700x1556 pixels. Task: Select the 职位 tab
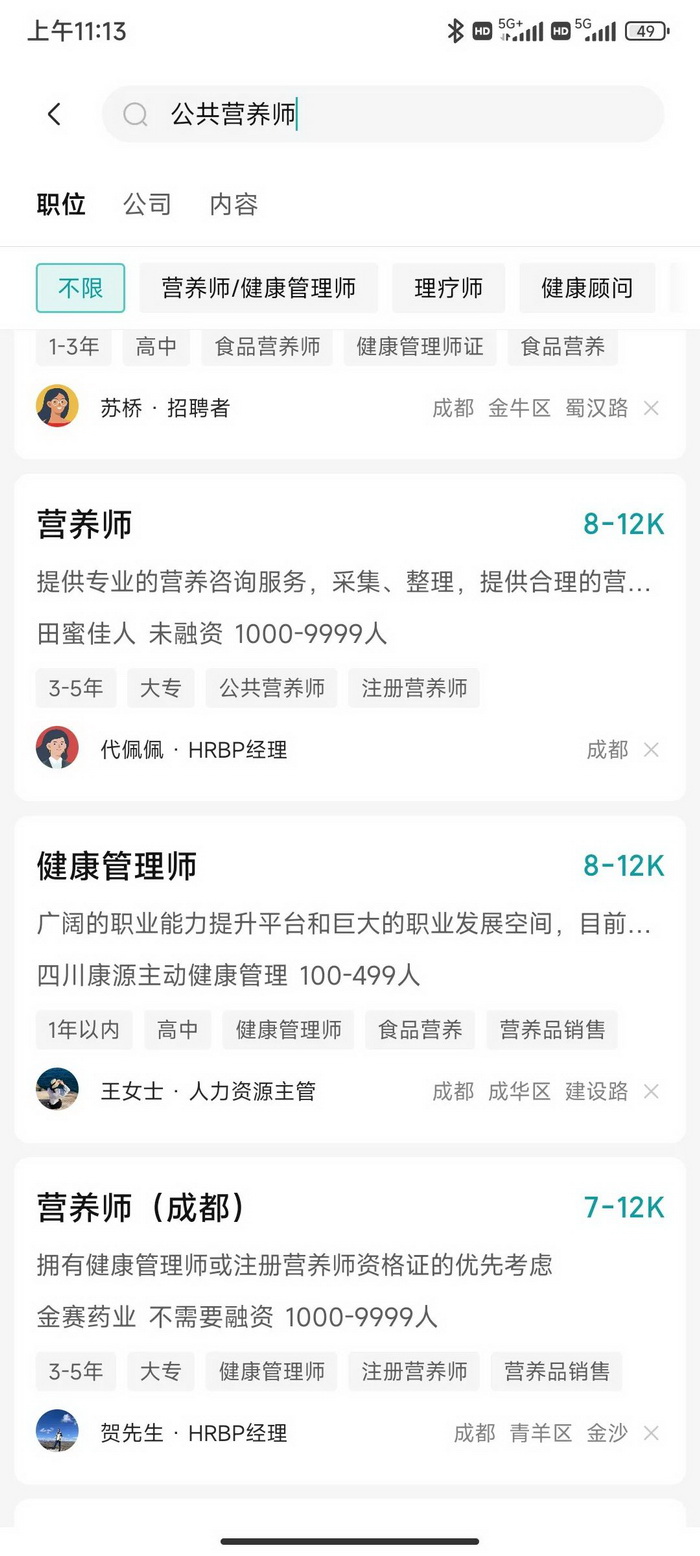pyautogui.click(x=61, y=204)
